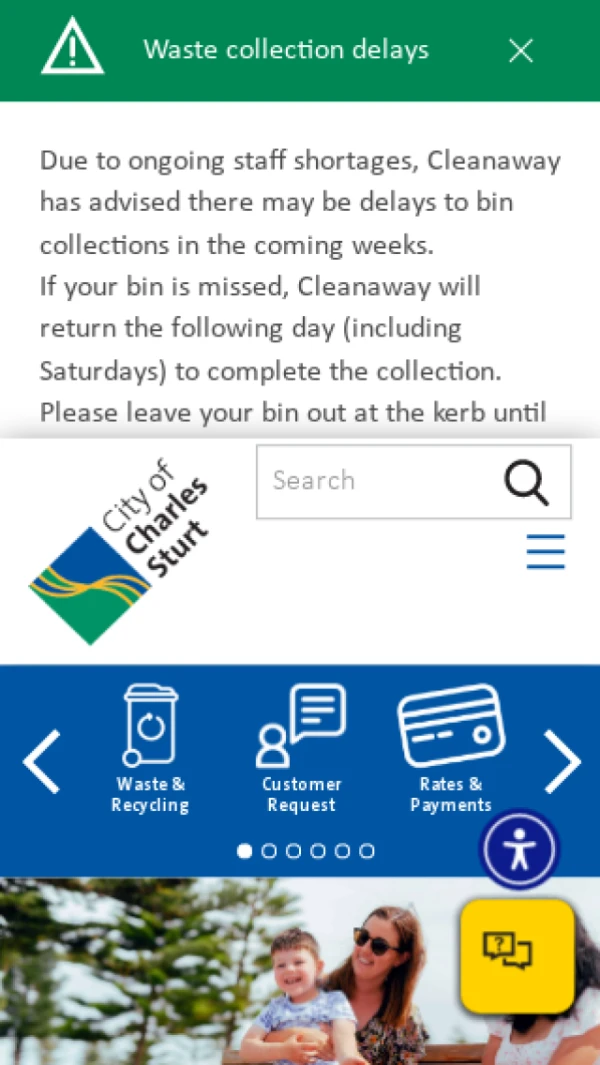Submit search with the magnifier icon
The height and width of the screenshot is (1065, 600).
[526, 482]
